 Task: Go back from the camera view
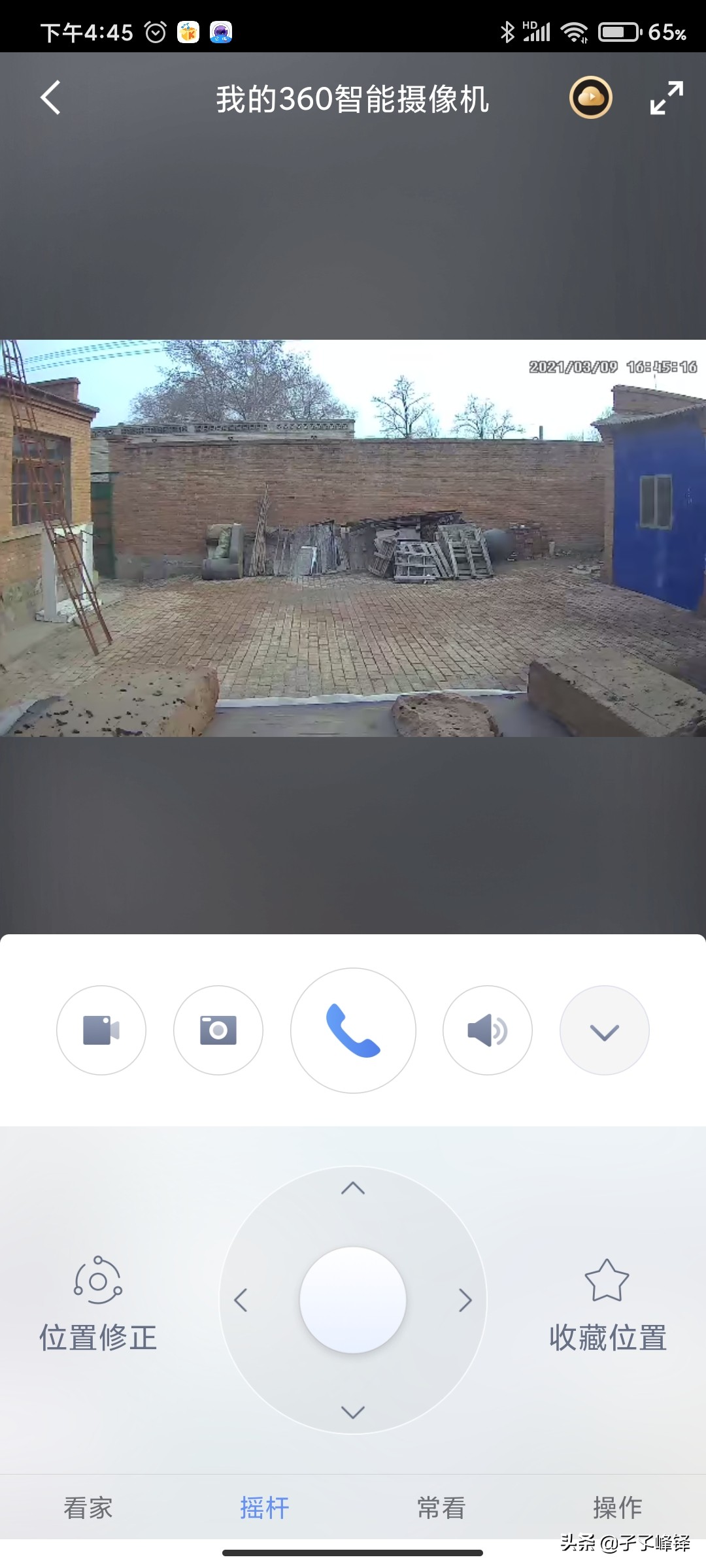point(51,98)
